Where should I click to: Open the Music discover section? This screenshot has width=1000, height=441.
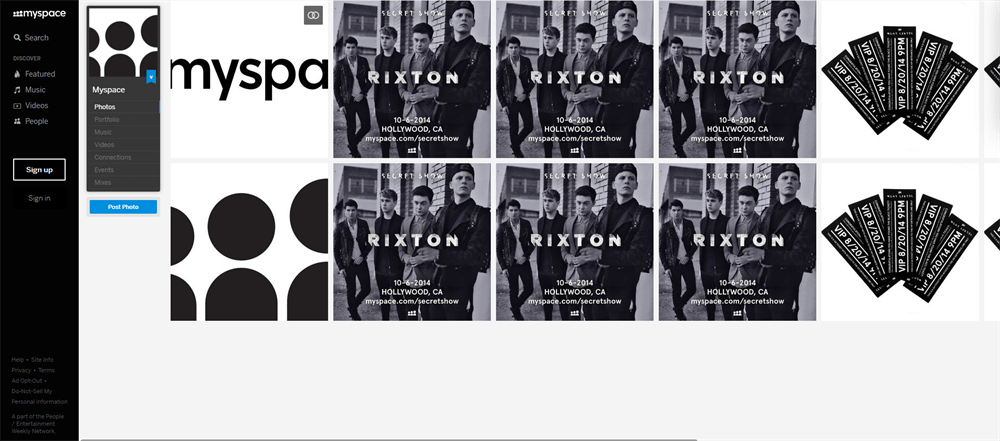(35, 90)
